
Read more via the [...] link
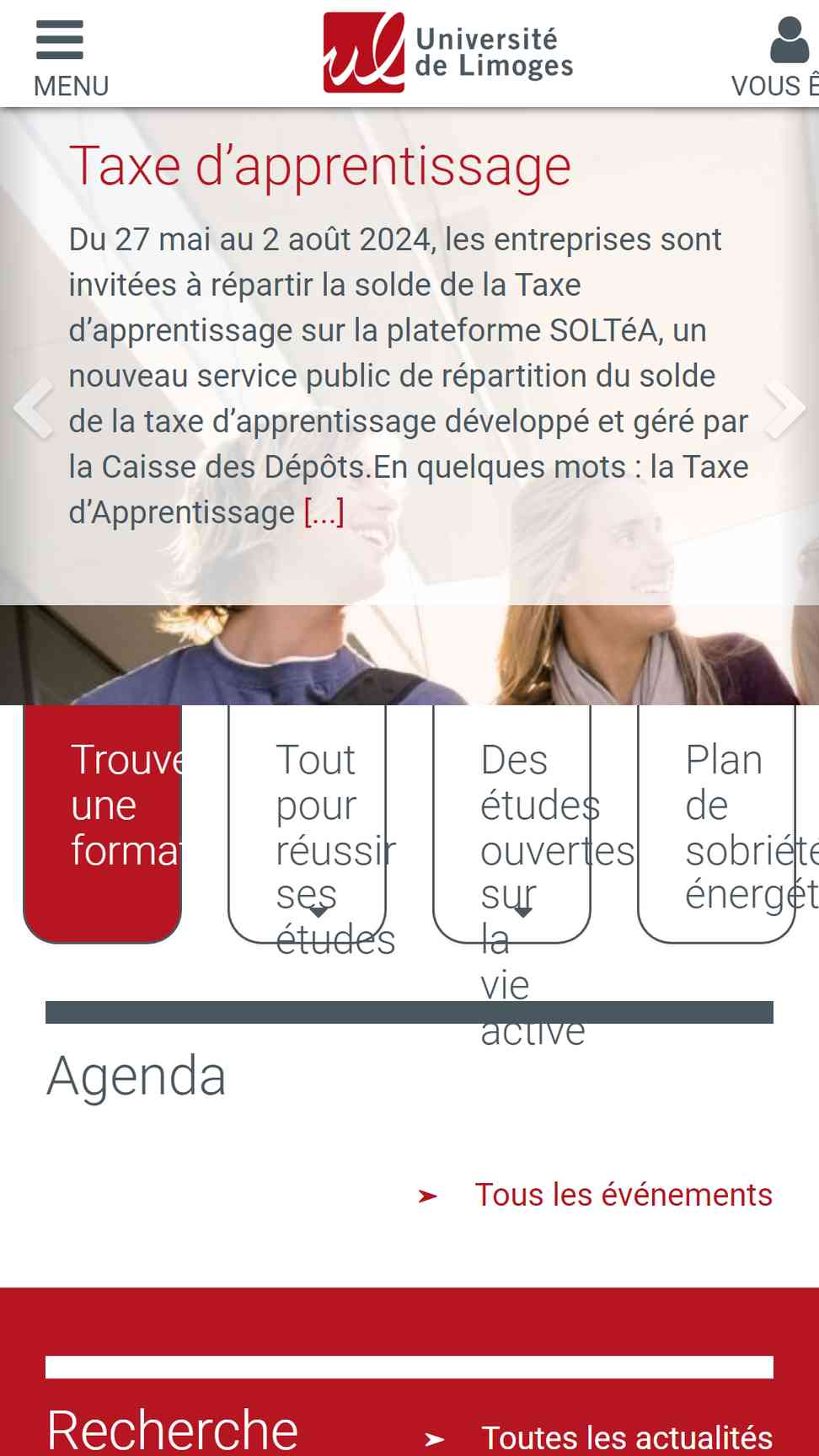coord(324,512)
